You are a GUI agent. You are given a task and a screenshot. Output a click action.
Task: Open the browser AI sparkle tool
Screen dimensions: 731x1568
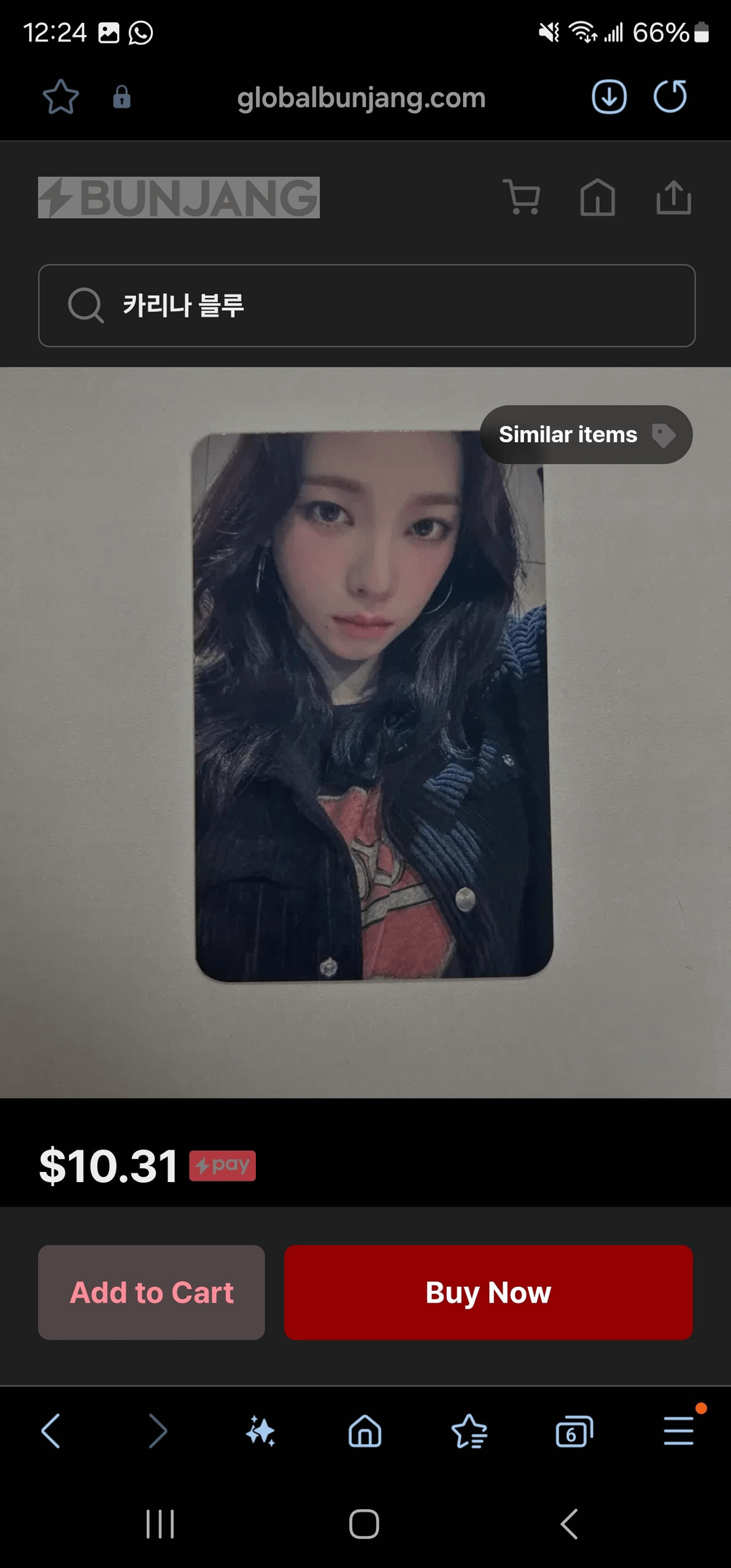coord(261,1431)
